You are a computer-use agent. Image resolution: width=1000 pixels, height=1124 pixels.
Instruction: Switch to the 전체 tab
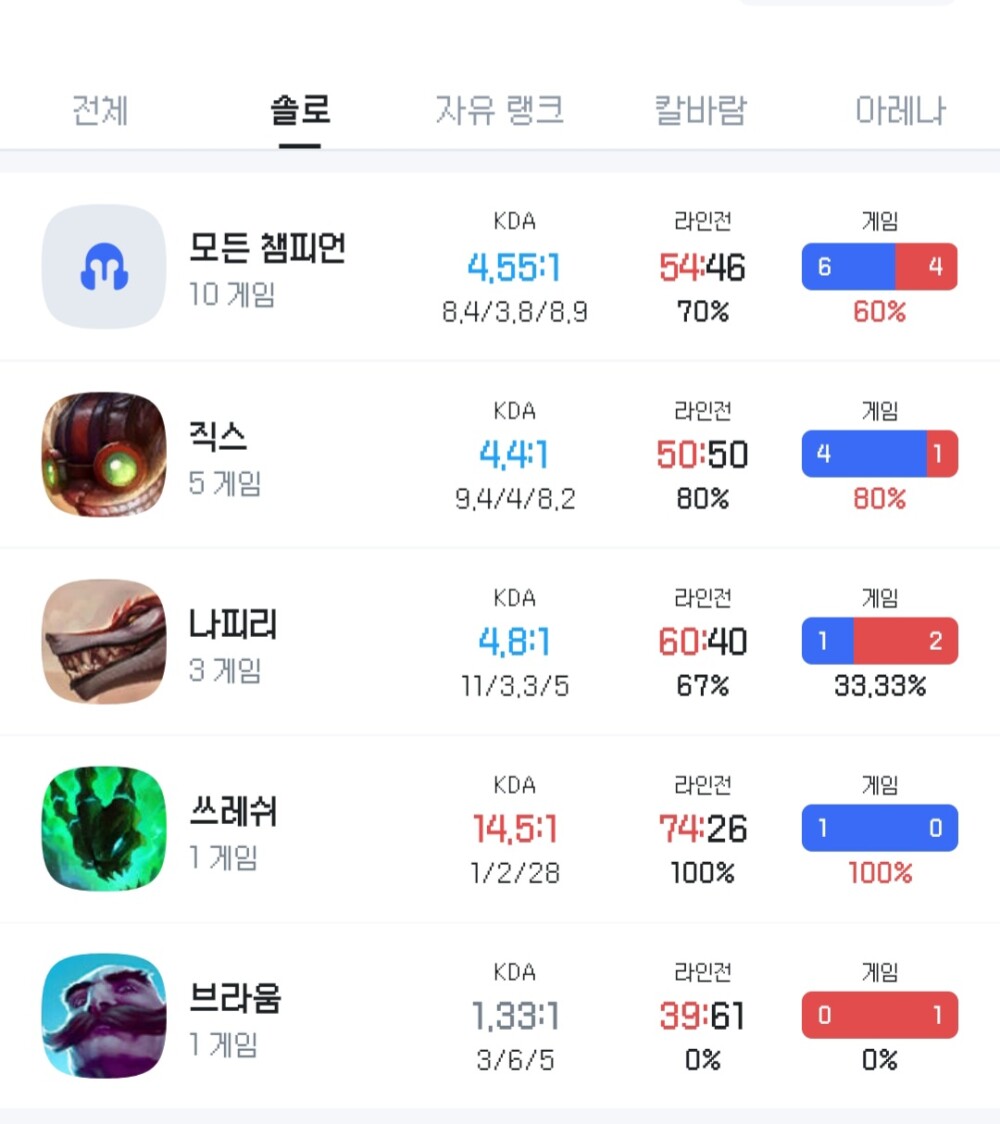[100, 110]
